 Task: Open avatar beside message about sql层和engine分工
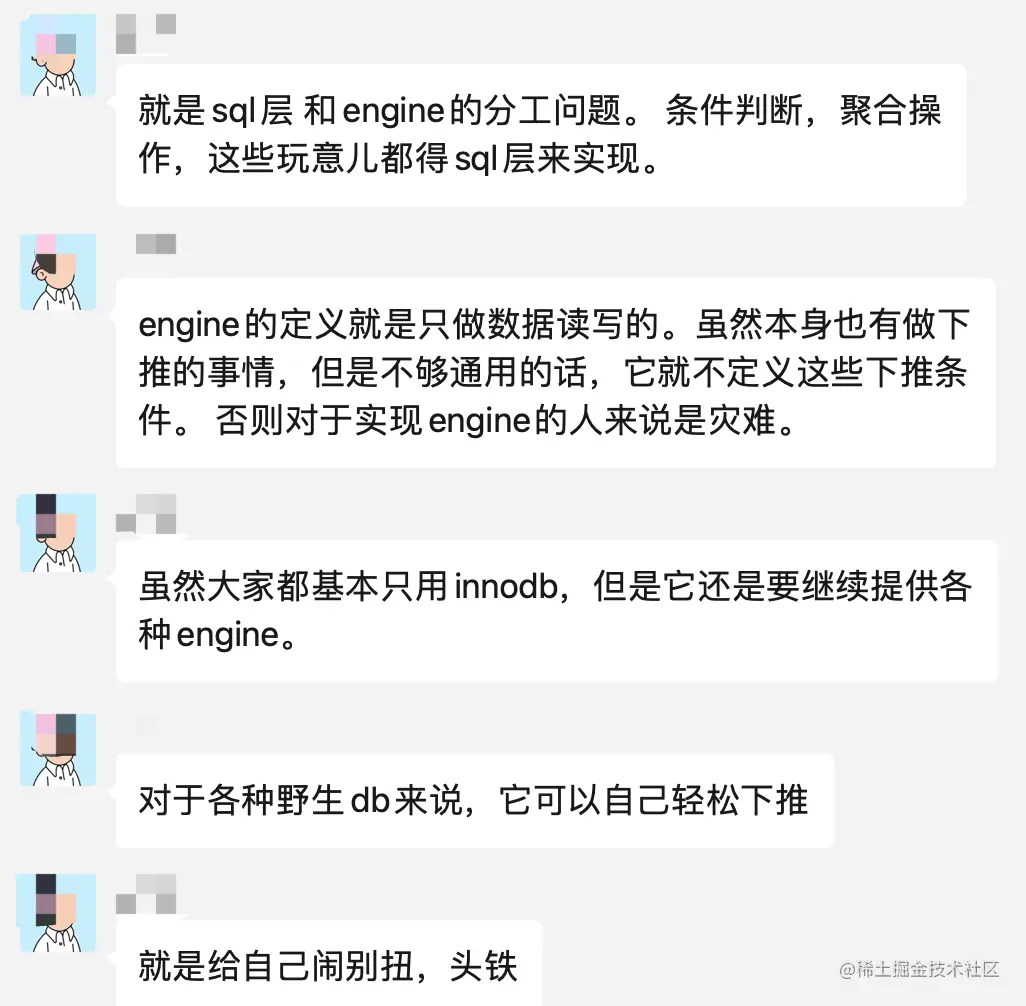pos(58,56)
